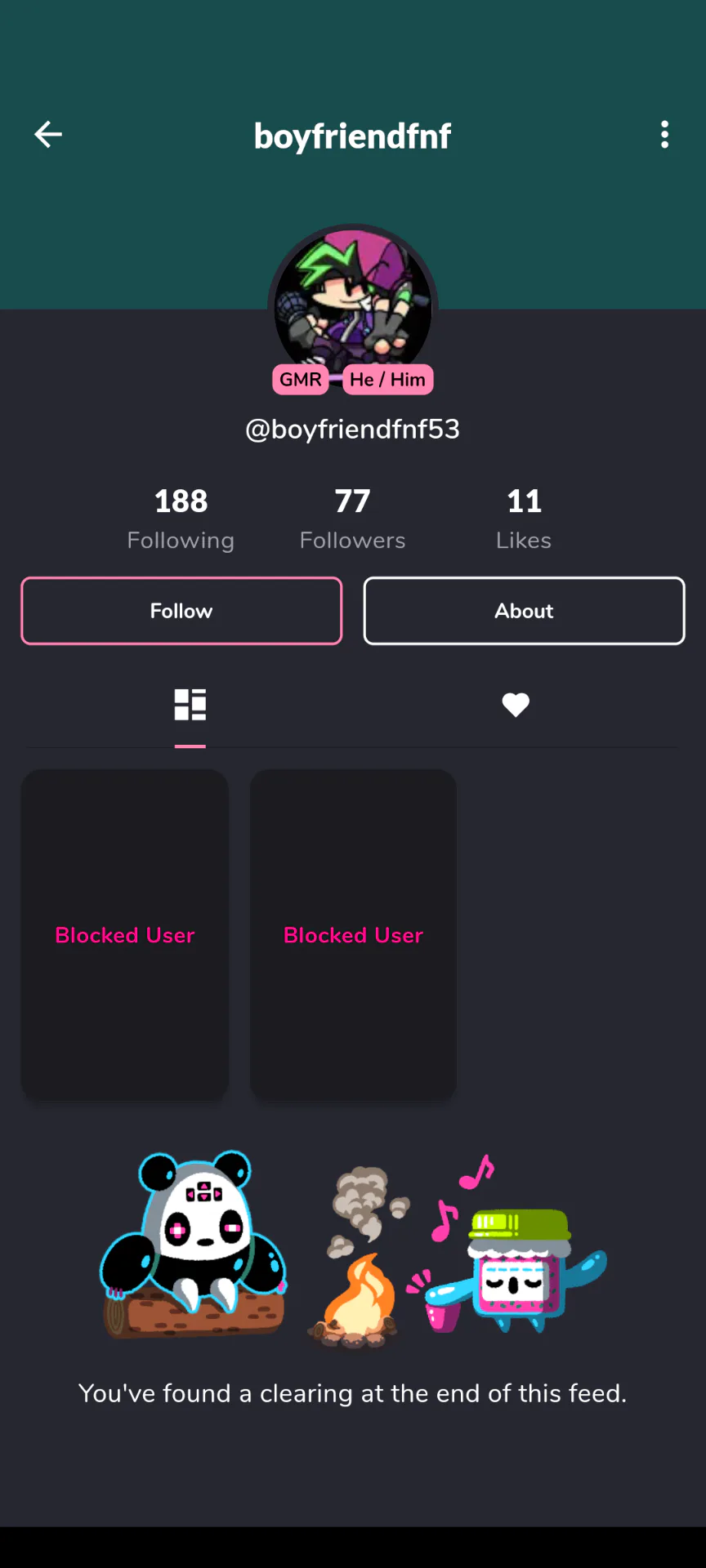View the 77 Followers list
Screen dimensions: 706x1568
click(352, 519)
